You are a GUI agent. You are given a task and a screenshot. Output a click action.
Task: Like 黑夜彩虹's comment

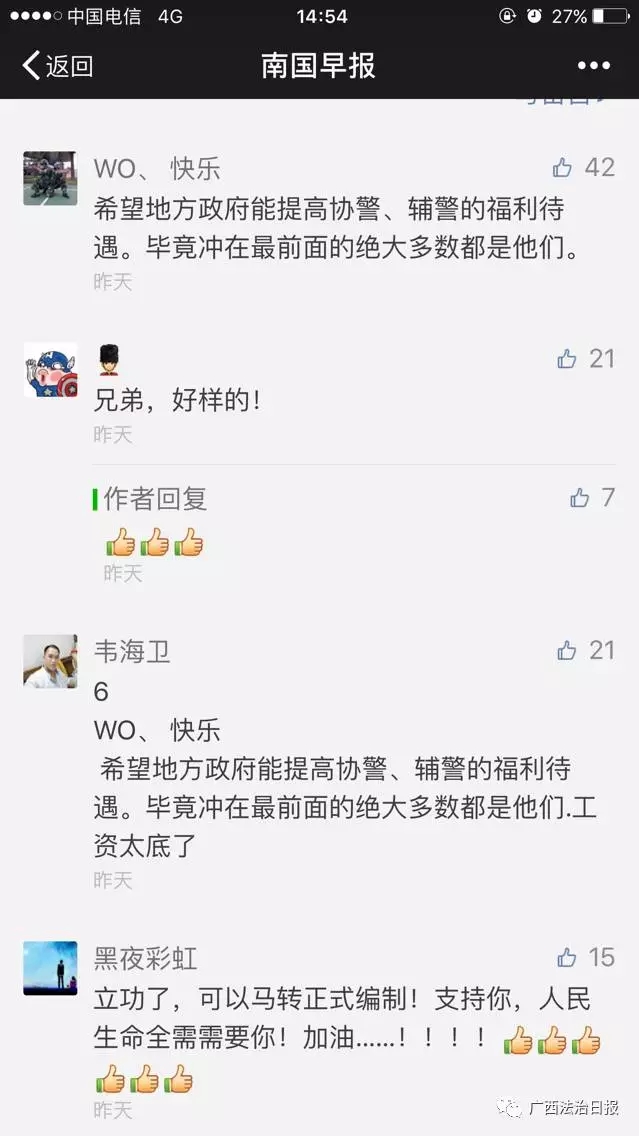566,957
